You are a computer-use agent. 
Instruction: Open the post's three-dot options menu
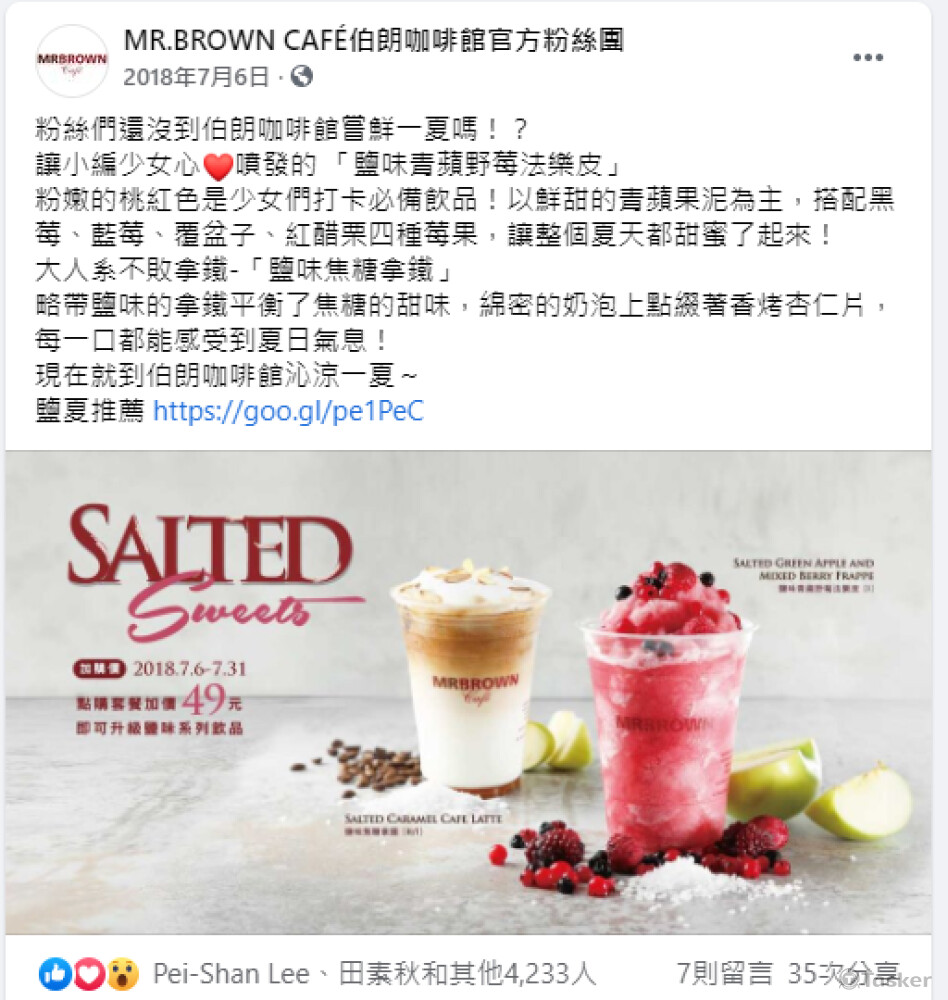pos(867,58)
